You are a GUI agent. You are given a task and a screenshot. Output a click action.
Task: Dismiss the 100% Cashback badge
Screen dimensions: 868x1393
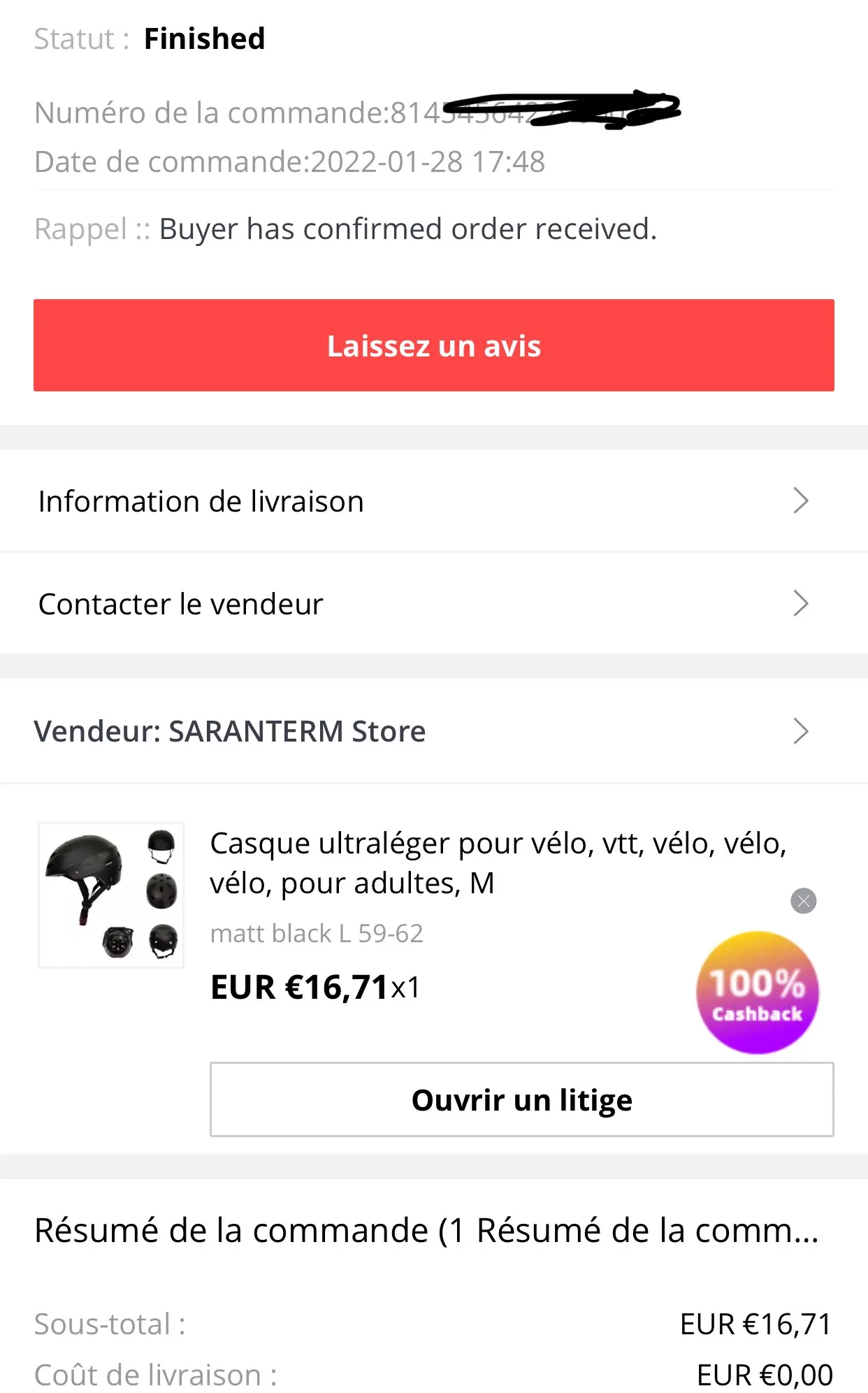803,901
